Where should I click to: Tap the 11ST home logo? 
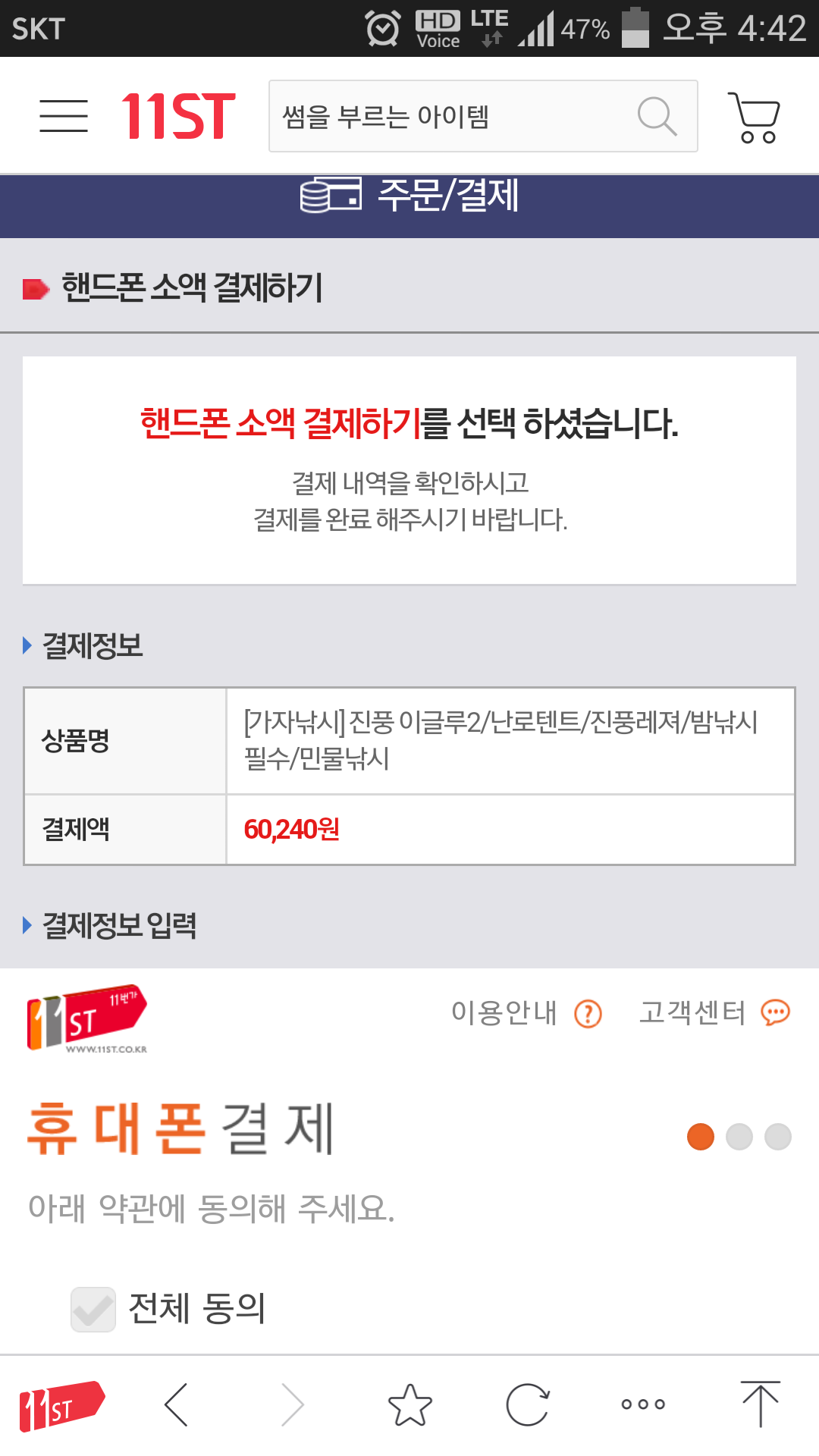(178, 116)
